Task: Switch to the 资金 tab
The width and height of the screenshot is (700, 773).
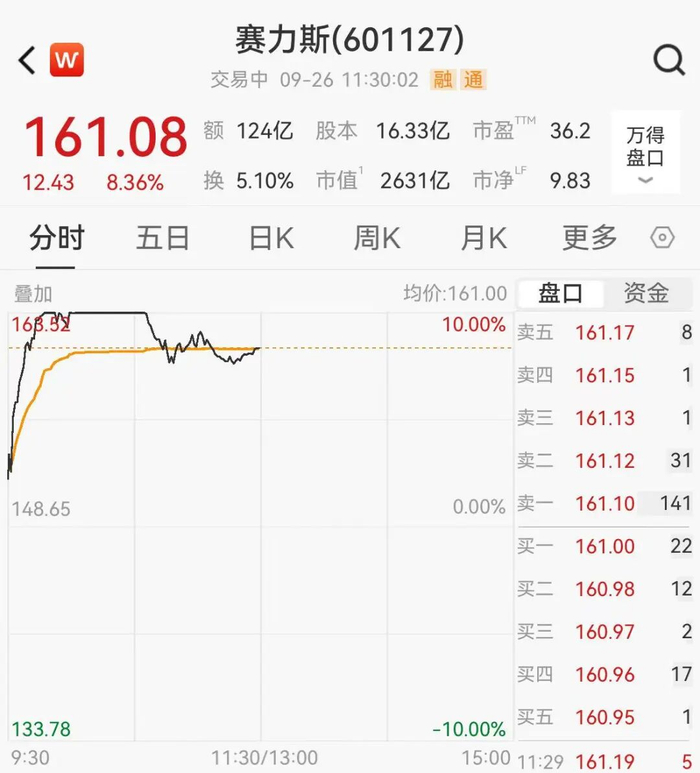Action: point(646,293)
